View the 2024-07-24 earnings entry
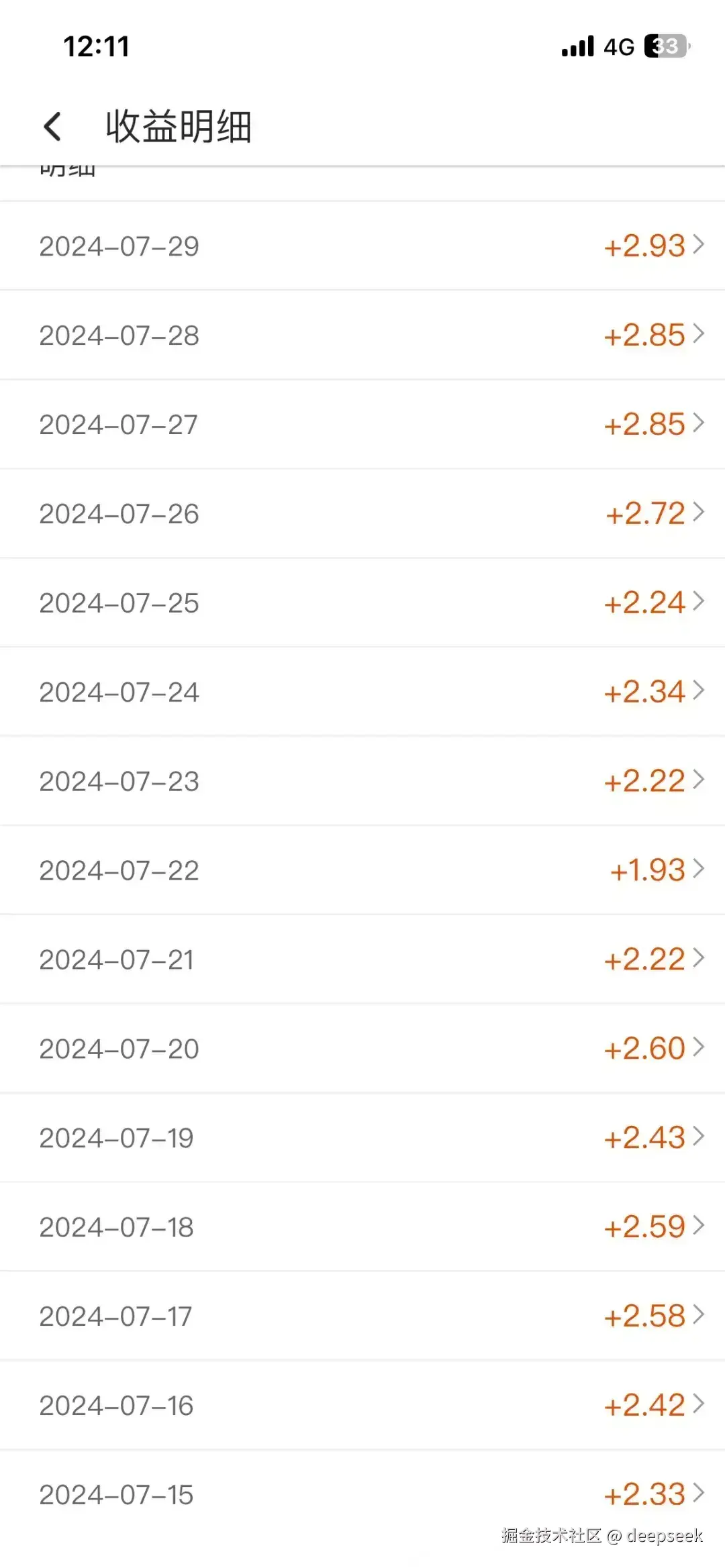 point(362,692)
